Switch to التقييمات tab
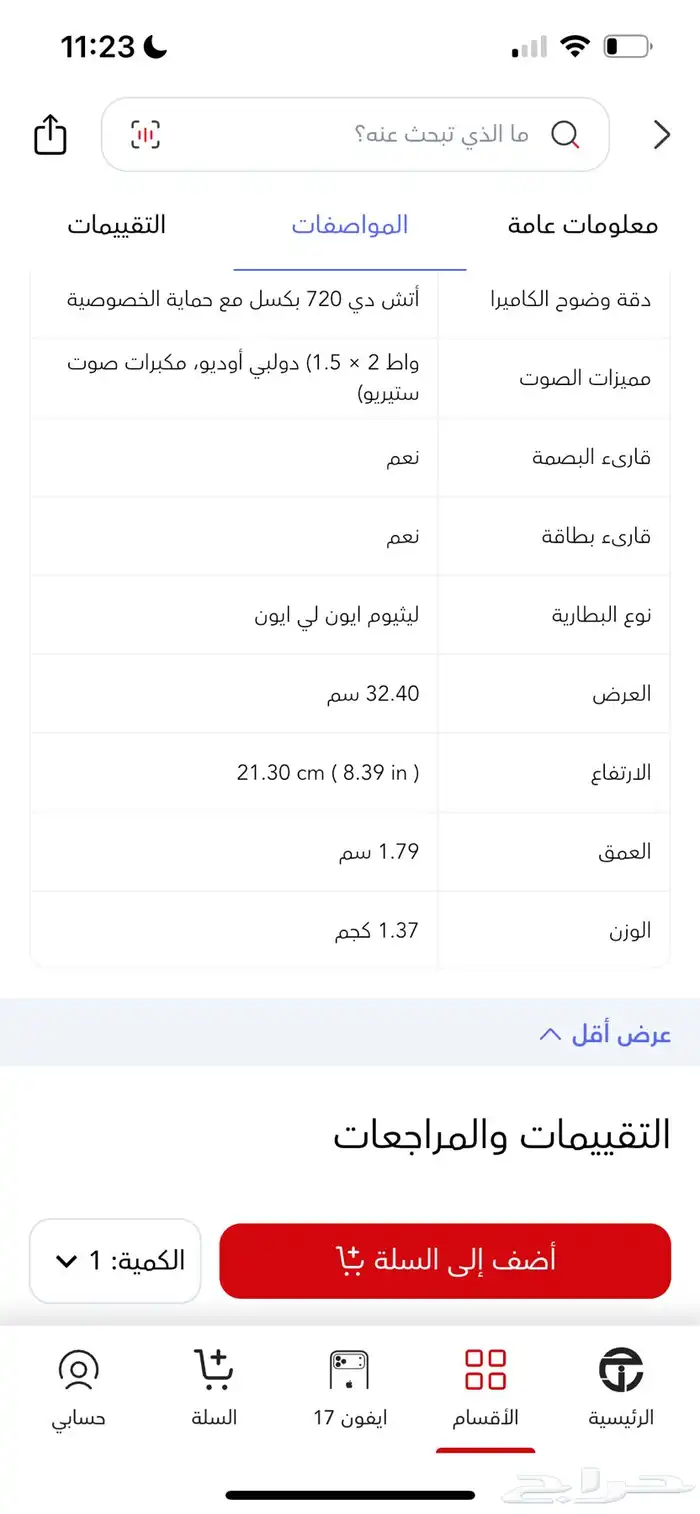 click(x=117, y=225)
